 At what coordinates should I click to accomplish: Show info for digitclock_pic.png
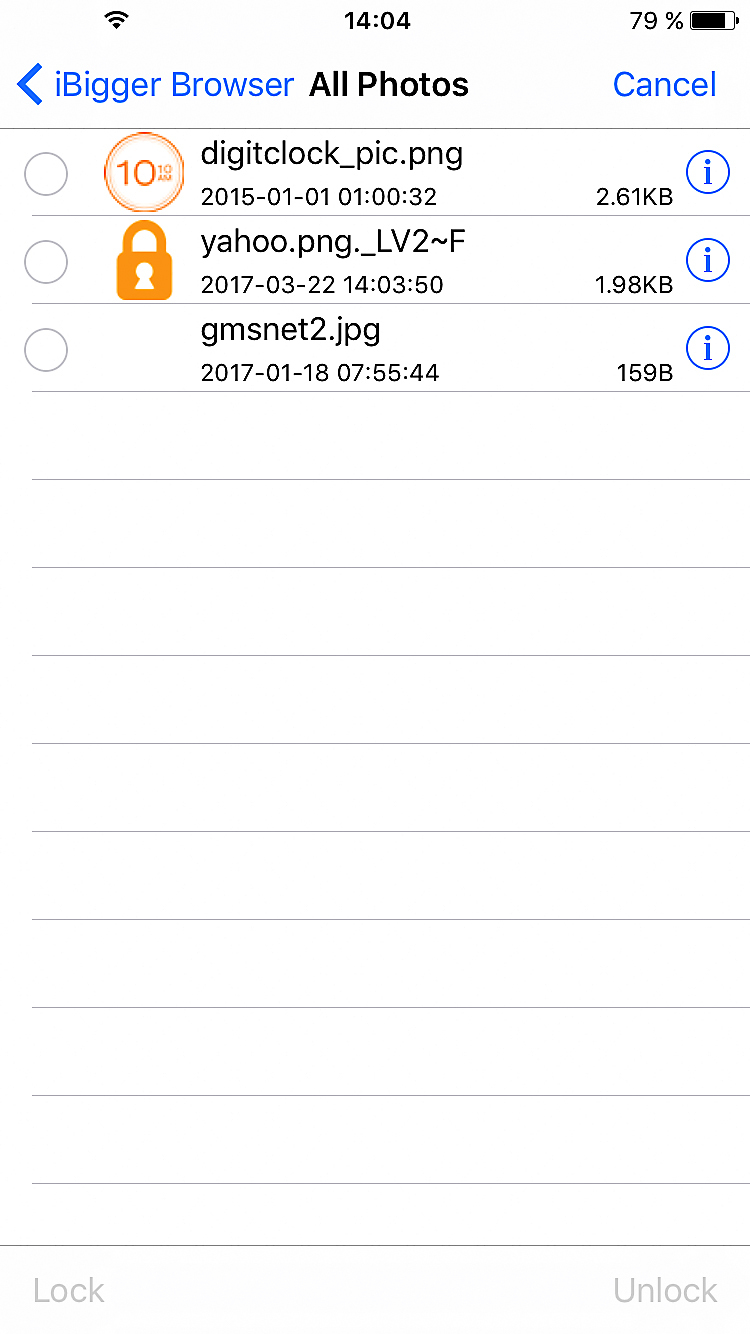pyautogui.click(x=708, y=173)
